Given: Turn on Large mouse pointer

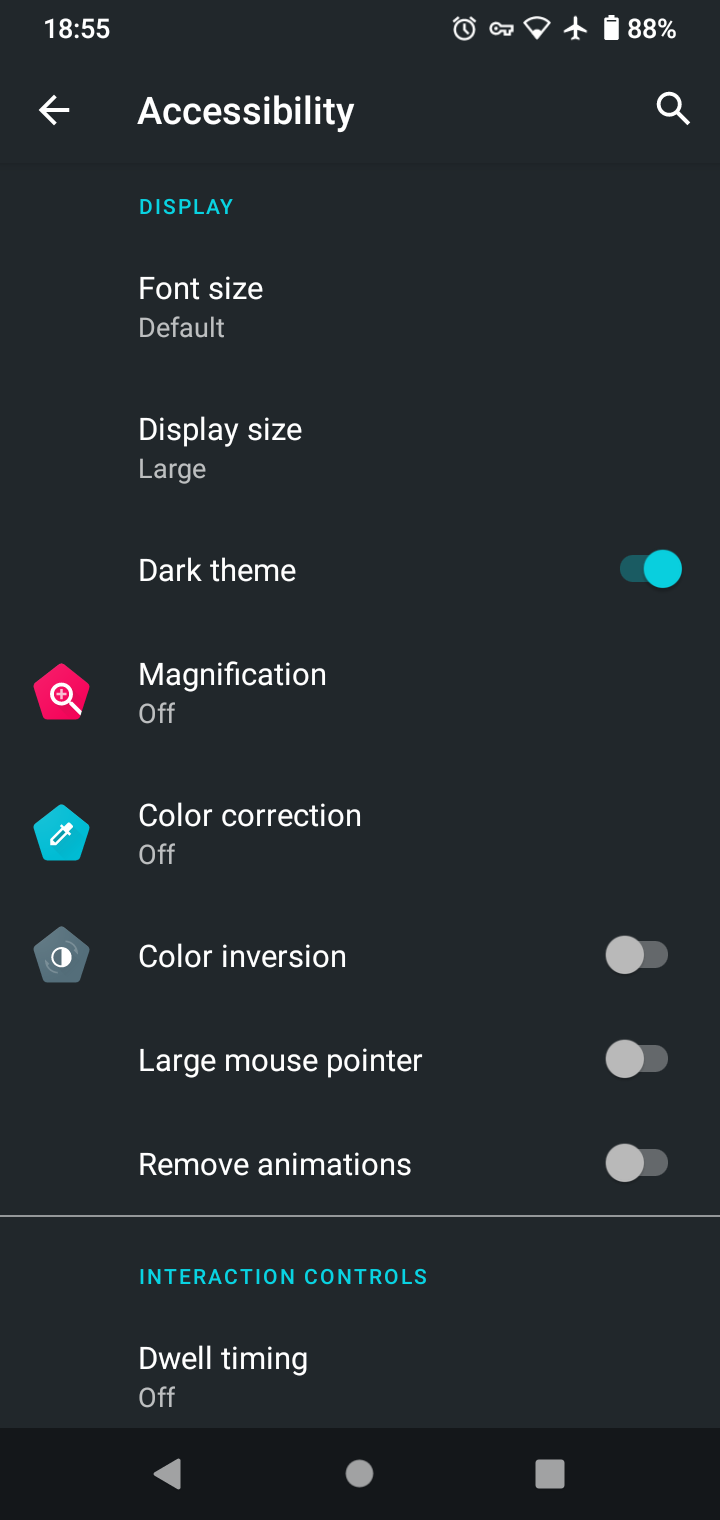Looking at the screenshot, I should point(637,1059).
